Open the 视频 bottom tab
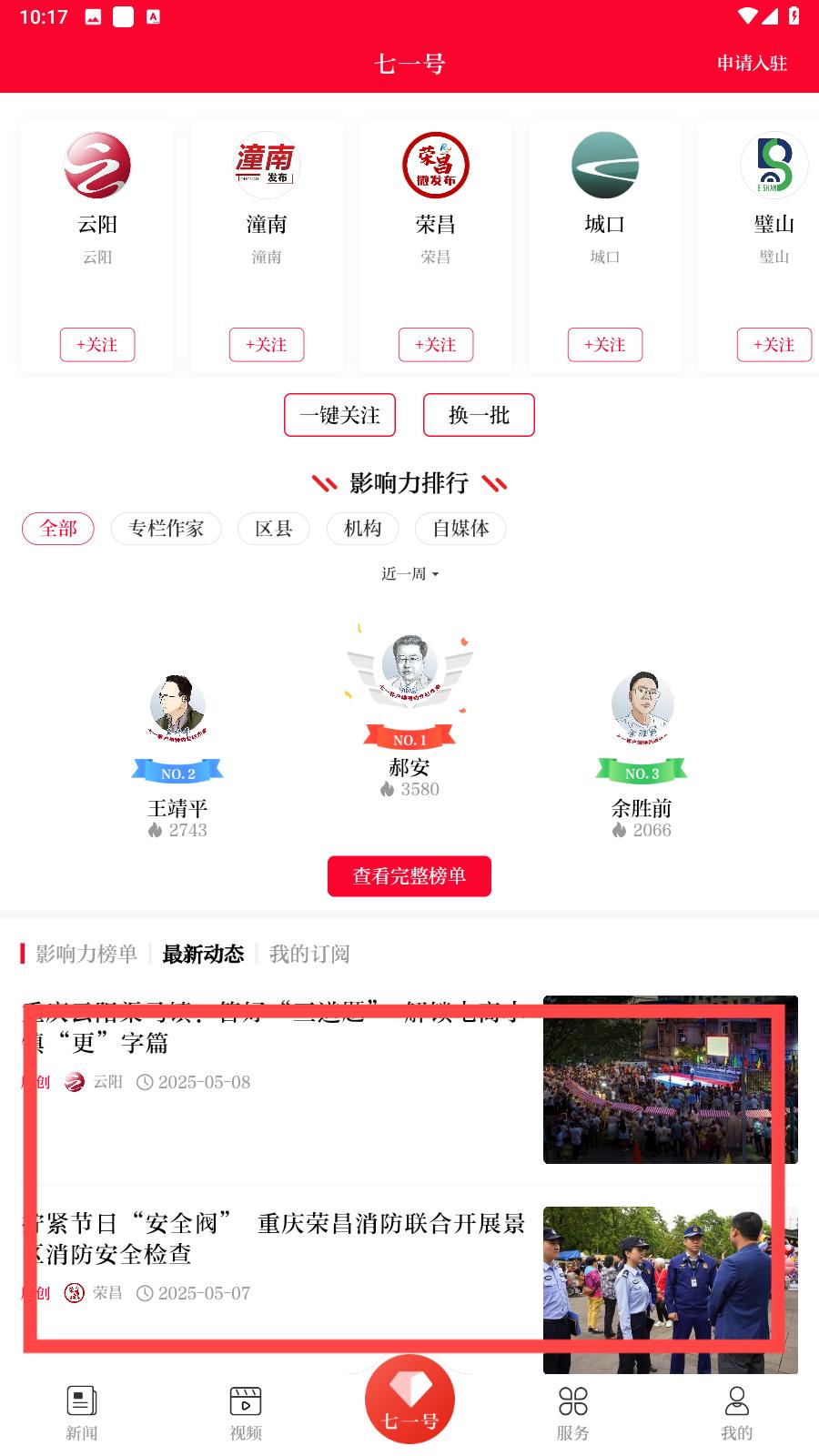The image size is (819, 1456). [x=246, y=1412]
